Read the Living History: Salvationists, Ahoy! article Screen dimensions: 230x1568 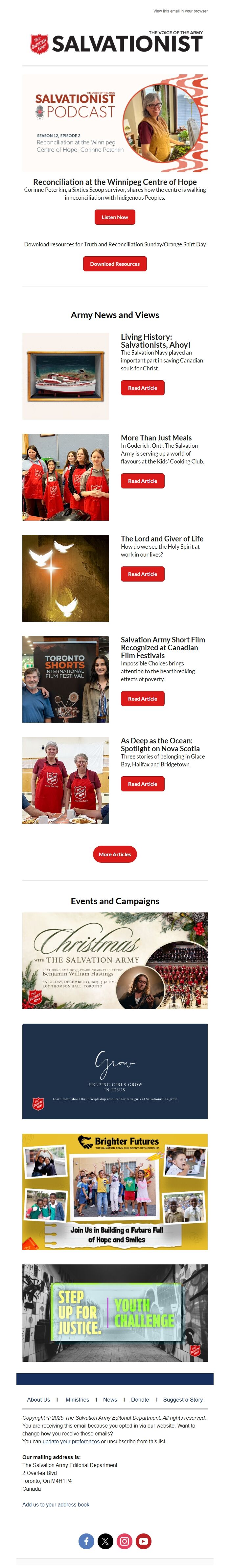(142, 388)
